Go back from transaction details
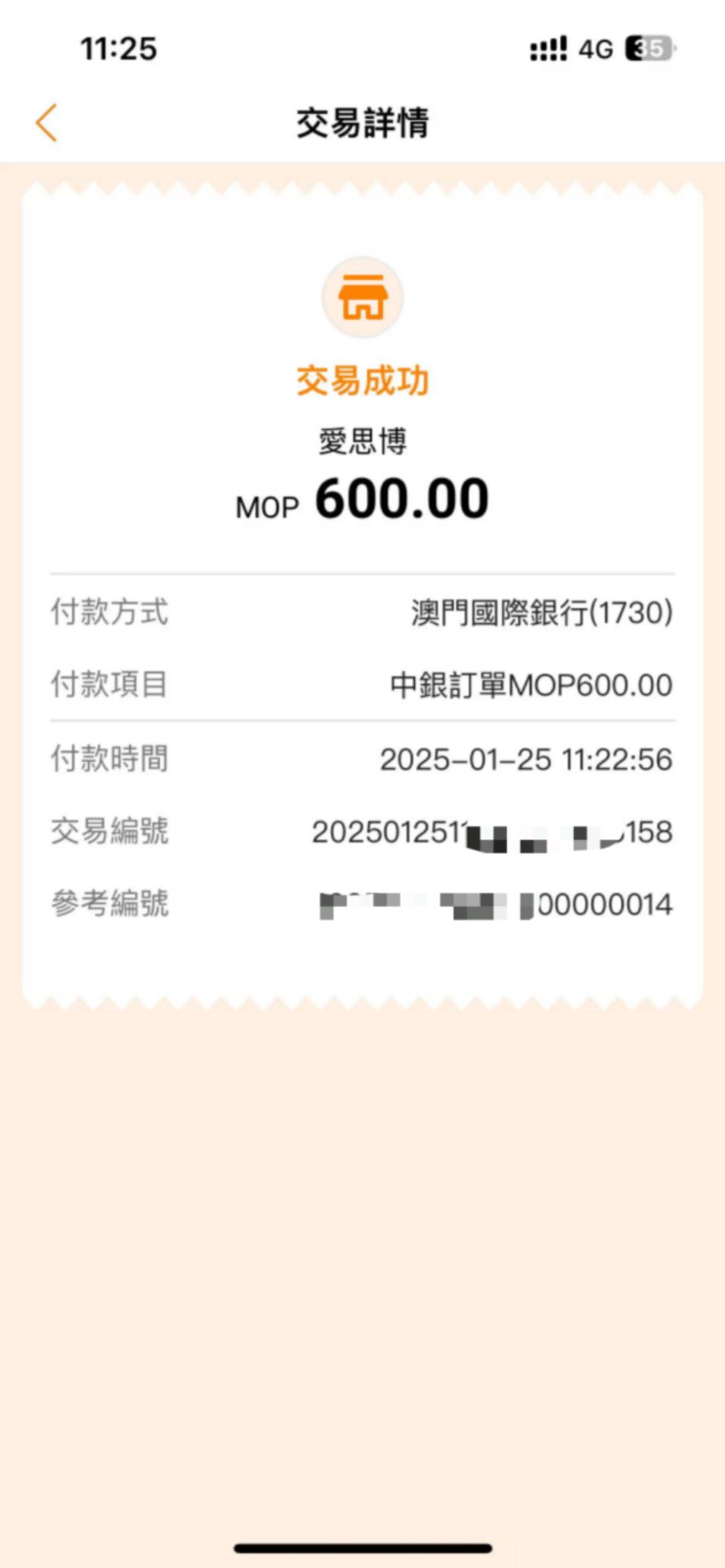Image resolution: width=725 pixels, height=1568 pixels. click(46, 123)
